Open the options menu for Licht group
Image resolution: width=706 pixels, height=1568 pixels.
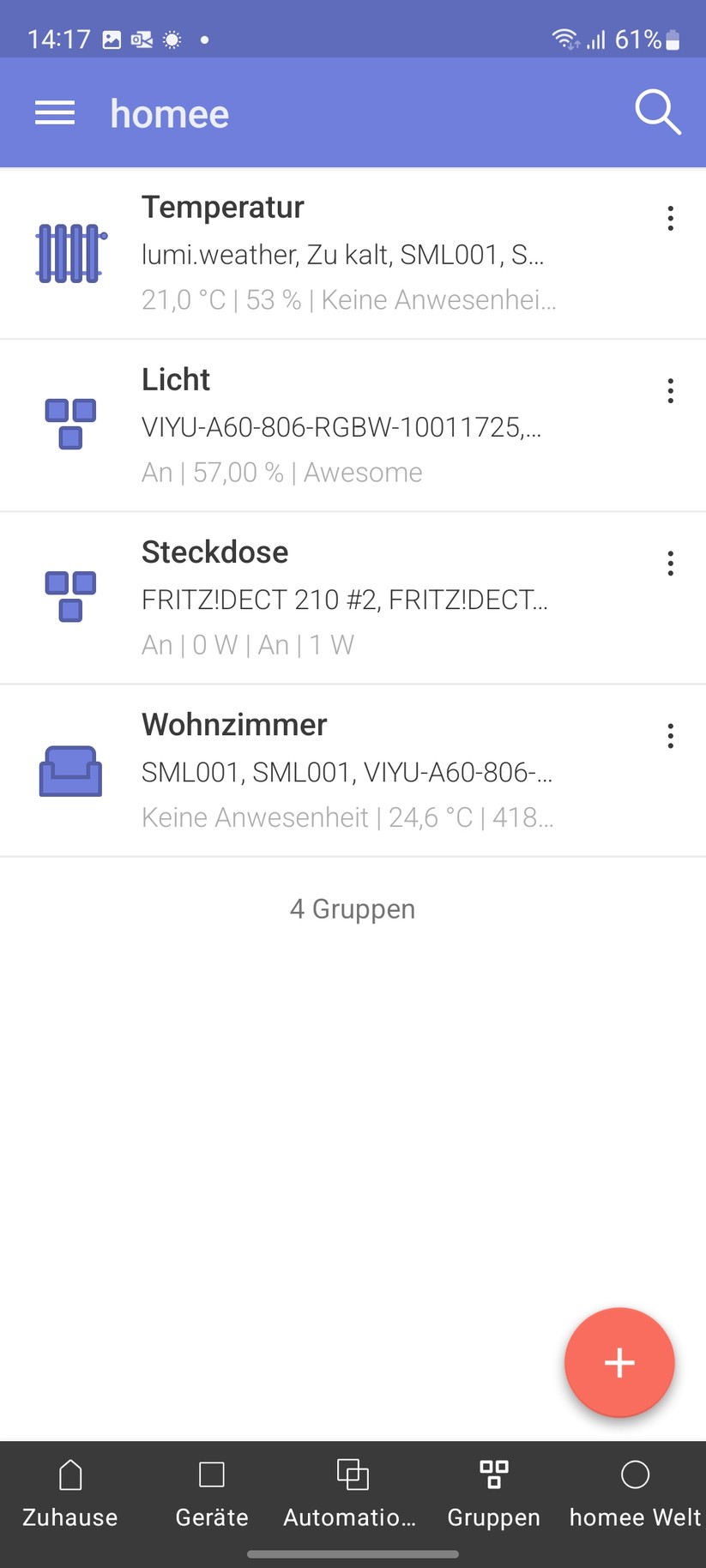point(670,391)
